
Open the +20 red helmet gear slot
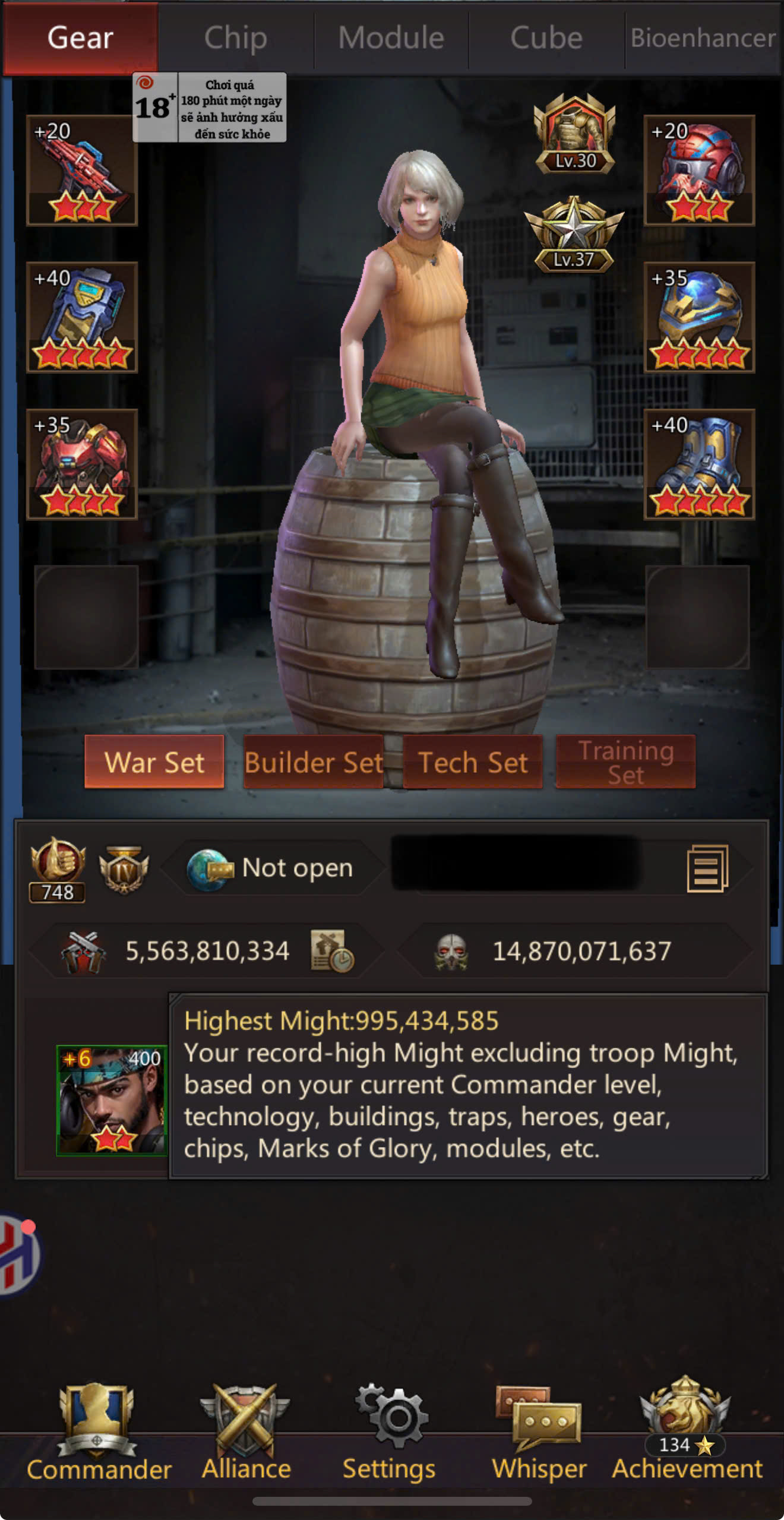tap(699, 170)
